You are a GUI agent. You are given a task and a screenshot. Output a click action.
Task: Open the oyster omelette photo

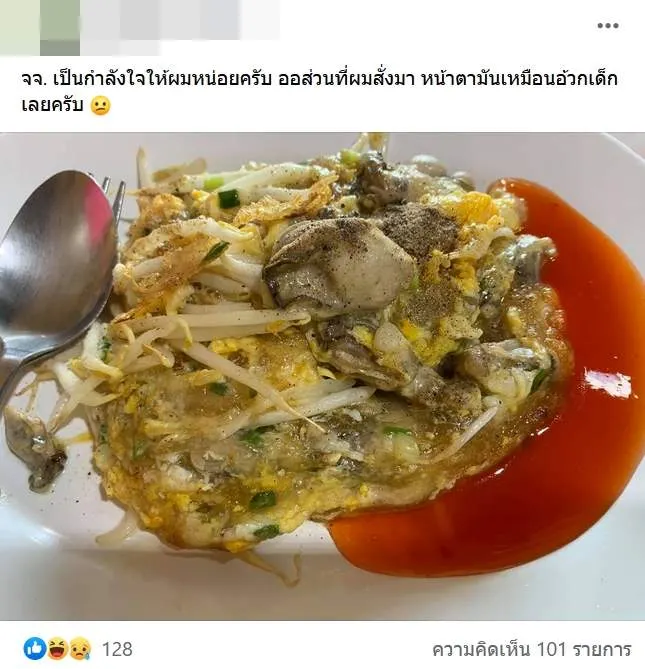(322, 375)
